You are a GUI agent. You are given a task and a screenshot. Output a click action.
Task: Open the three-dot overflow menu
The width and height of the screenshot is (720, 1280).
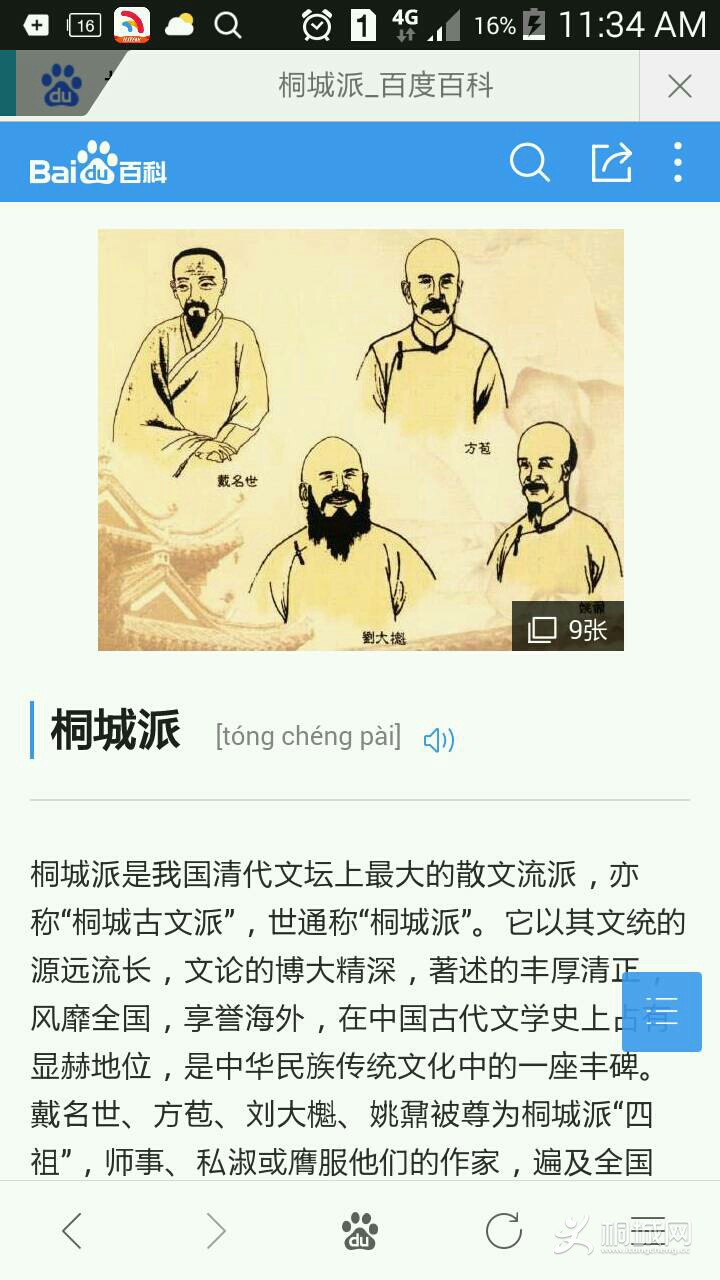point(677,162)
